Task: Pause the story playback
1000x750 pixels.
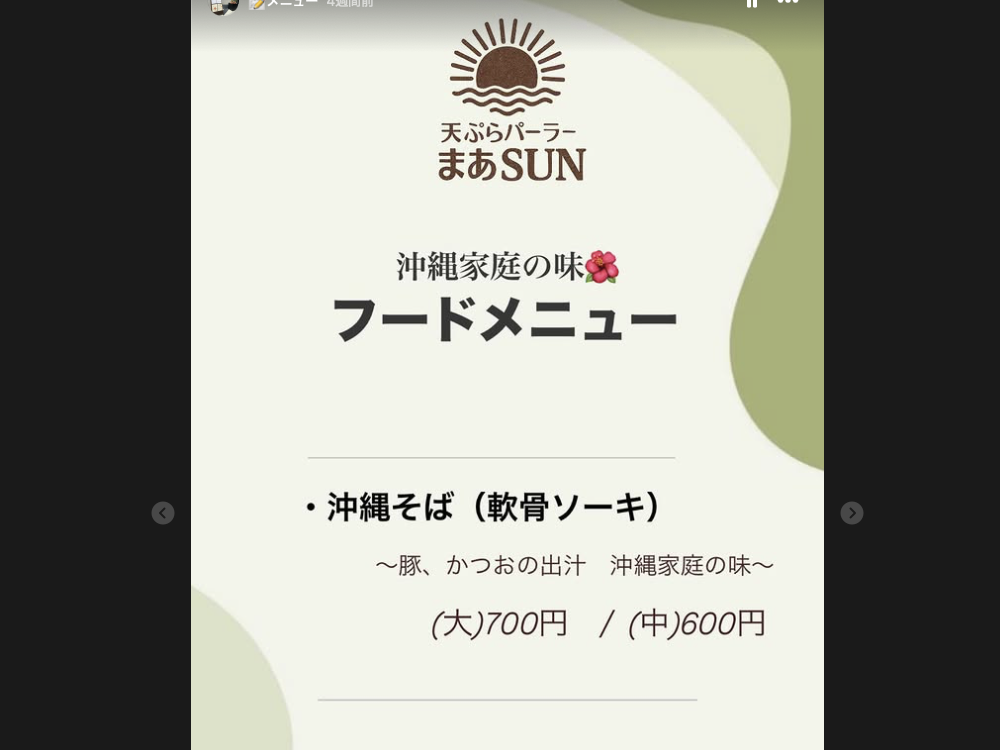Action: (752, 3)
